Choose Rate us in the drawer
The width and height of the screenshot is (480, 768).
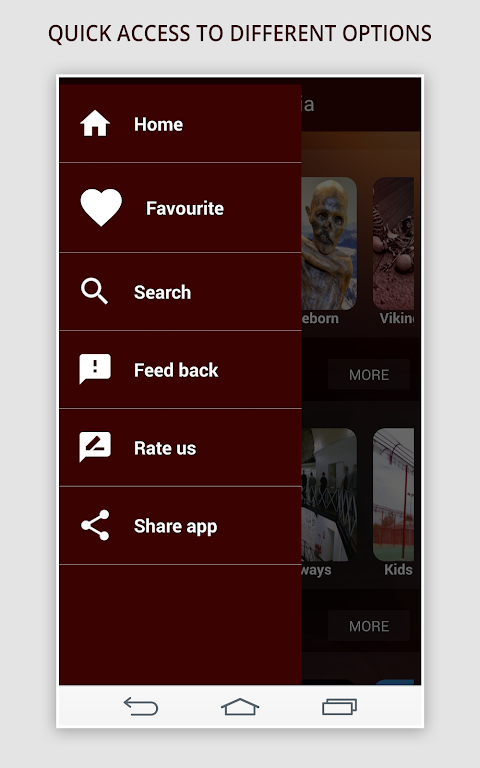pyautogui.click(x=180, y=448)
